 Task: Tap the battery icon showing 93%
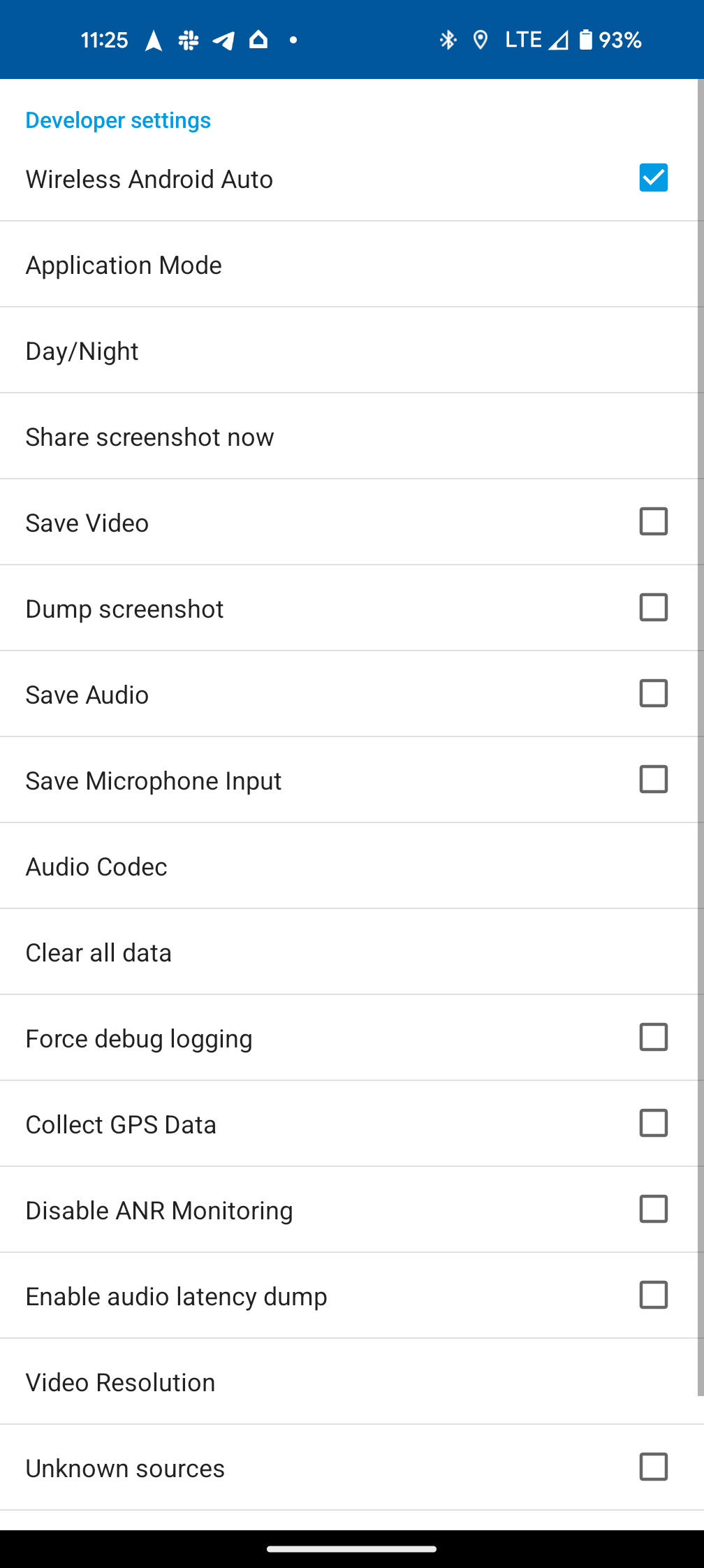[x=587, y=40]
